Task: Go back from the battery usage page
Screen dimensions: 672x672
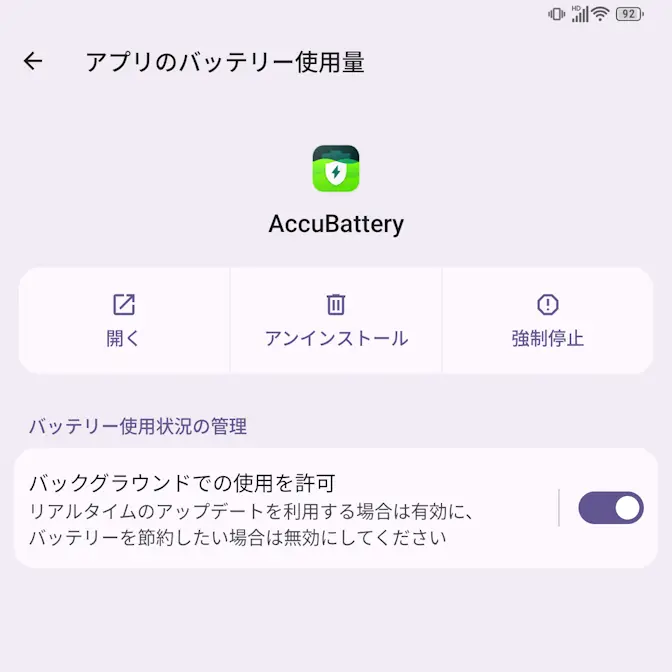Action: [33, 62]
